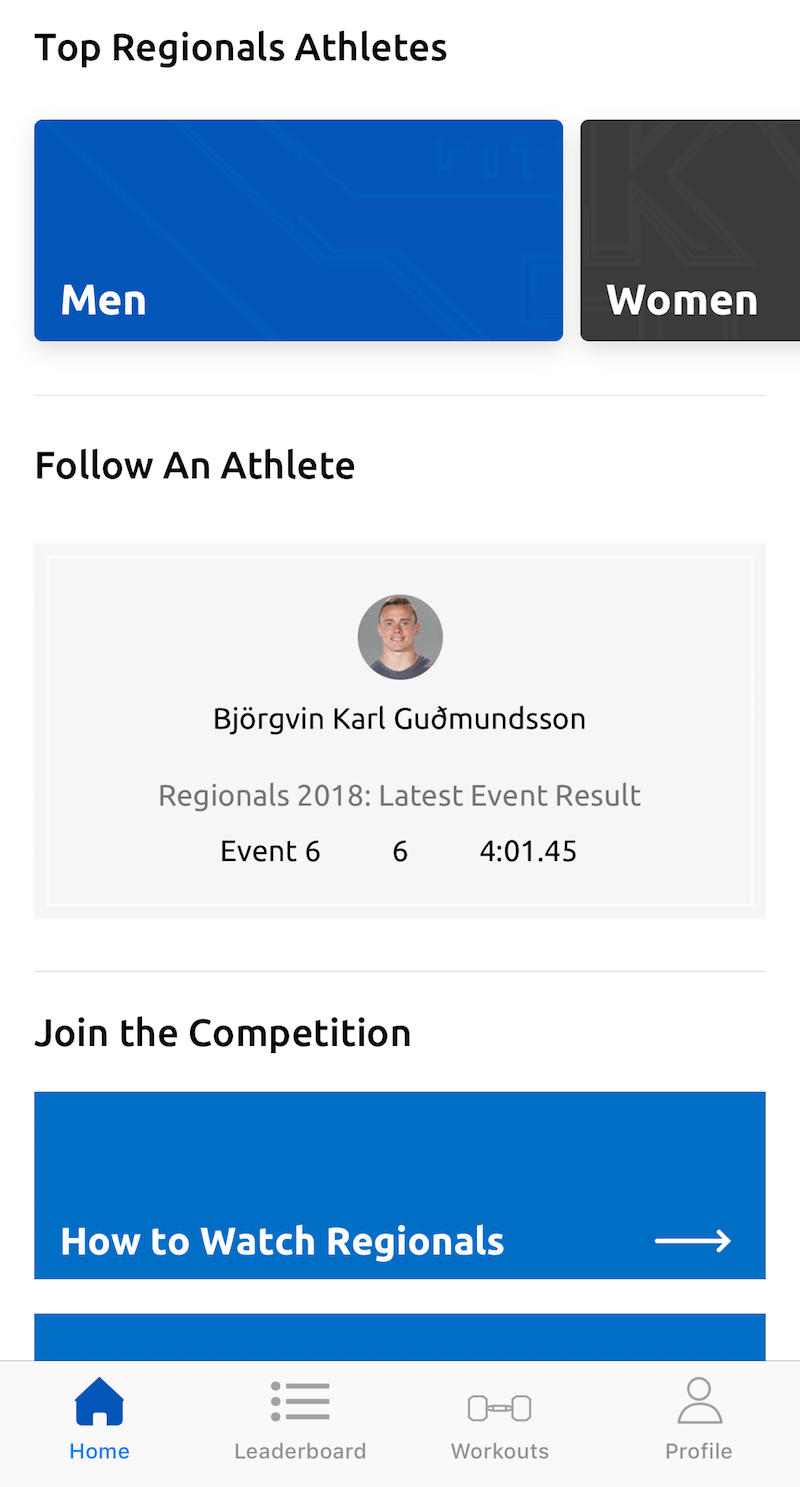Switch to the Workouts tab
The image size is (800, 1487).
tap(500, 1420)
